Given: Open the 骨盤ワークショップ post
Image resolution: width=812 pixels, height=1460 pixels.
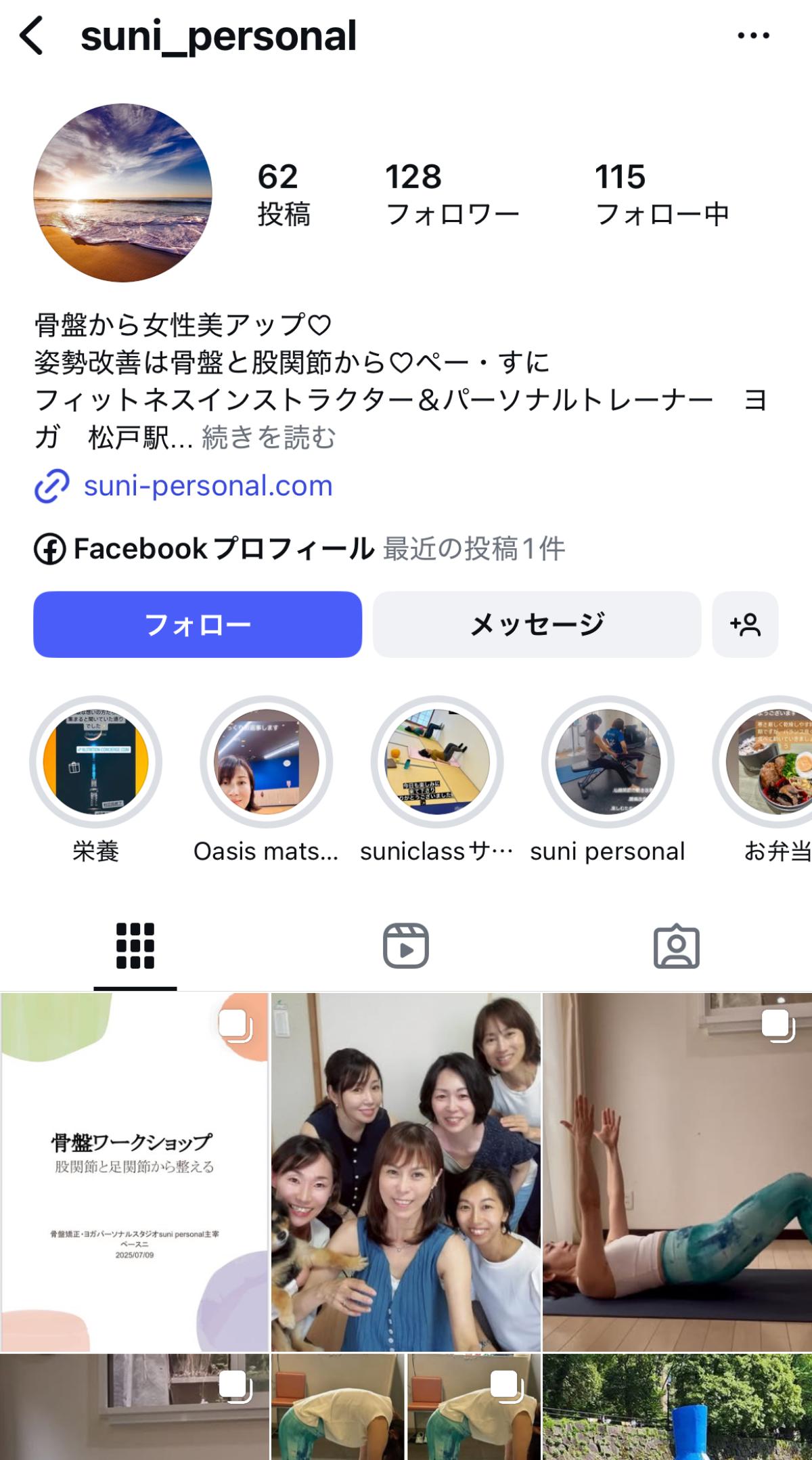Looking at the screenshot, I should pos(134,1172).
